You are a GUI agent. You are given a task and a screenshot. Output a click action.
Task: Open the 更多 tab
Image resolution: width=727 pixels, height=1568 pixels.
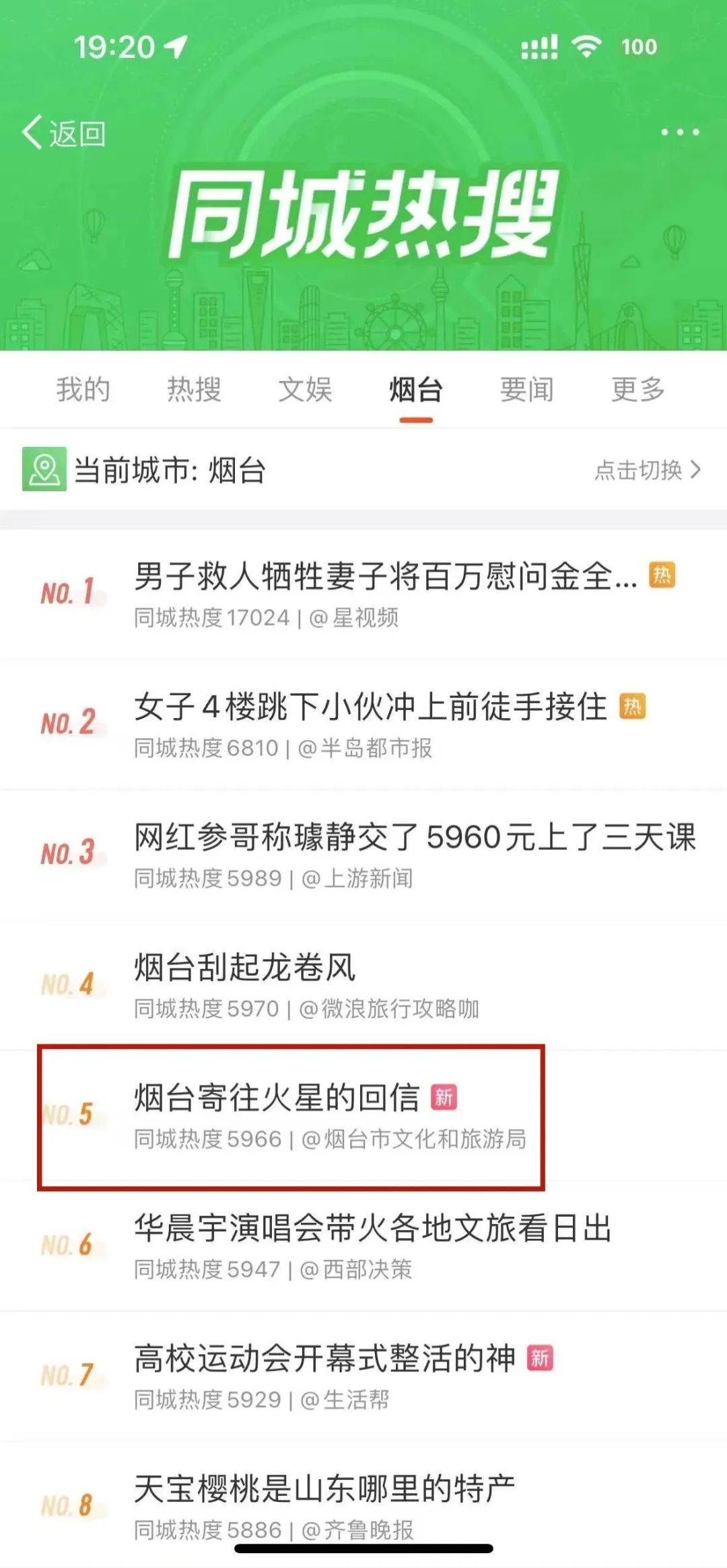pyautogui.click(x=637, y=390)
